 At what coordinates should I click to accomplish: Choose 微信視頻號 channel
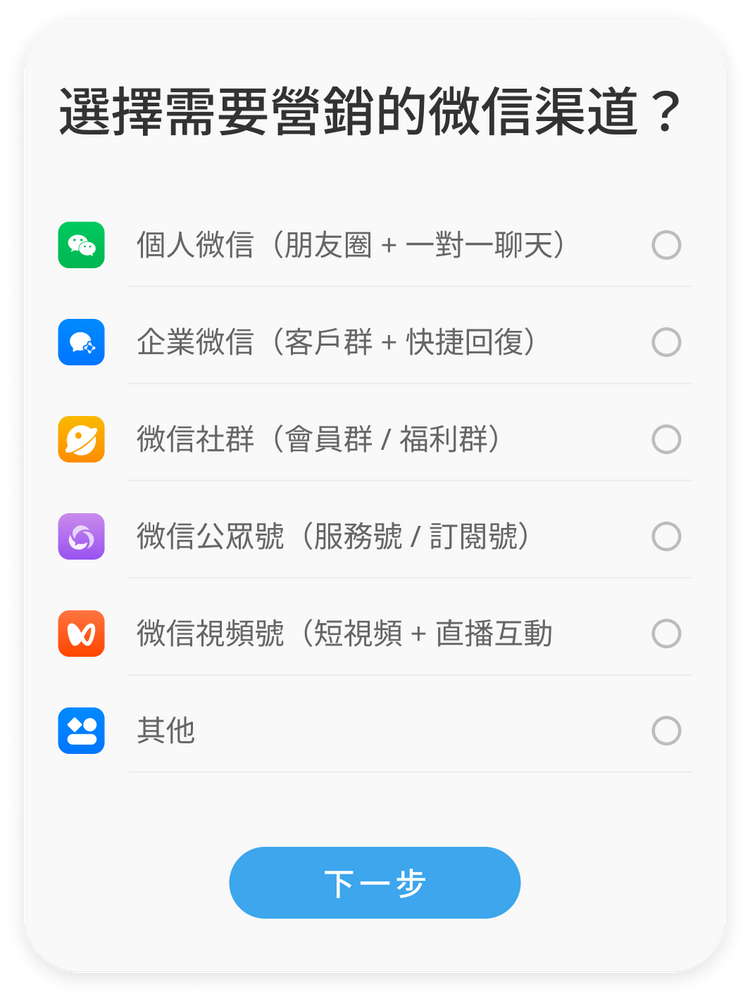tap(666, 634)
